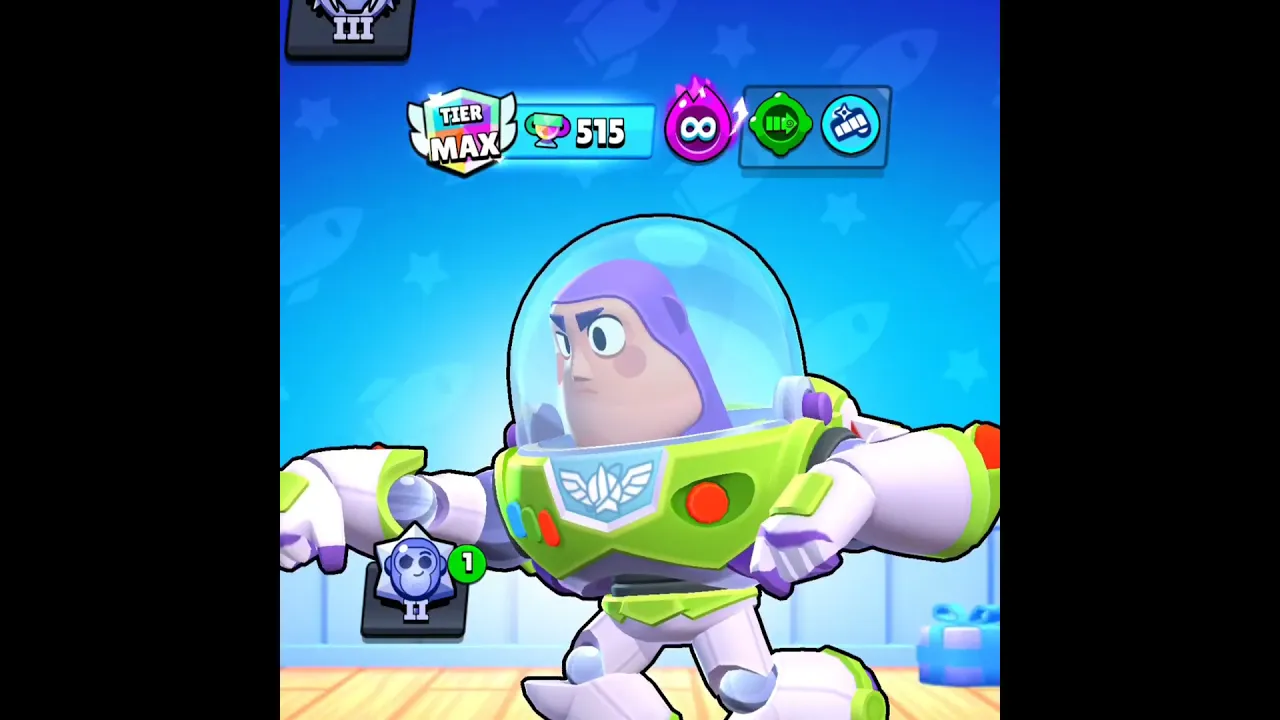Image resolution: width=1280 pixels, height=720 pixels.
Task: Tap the Tier MAX badge
Action: click(461, 132)
